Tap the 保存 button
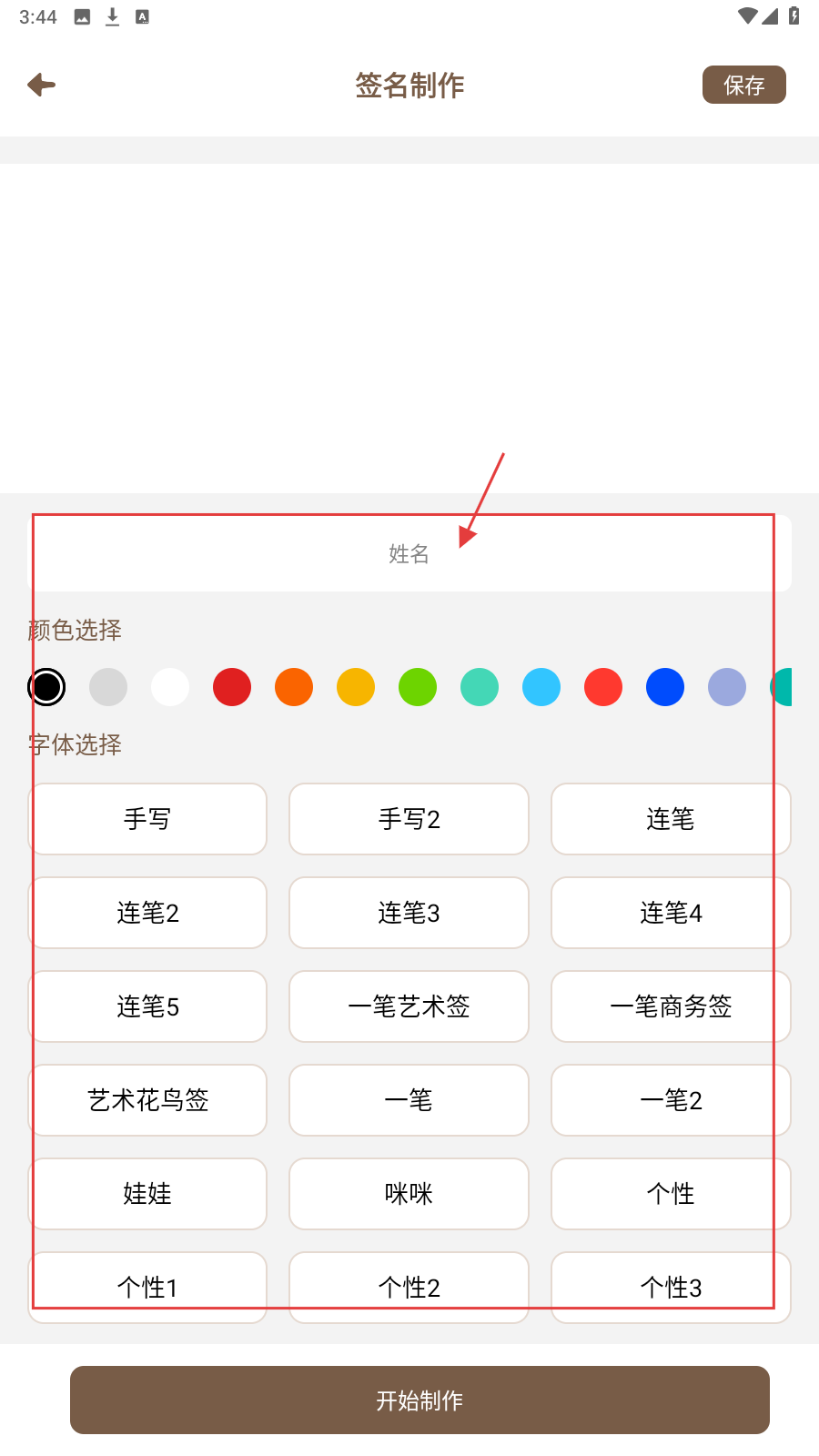This screenshot has height=1456, width=819. (x=743, y=85)
